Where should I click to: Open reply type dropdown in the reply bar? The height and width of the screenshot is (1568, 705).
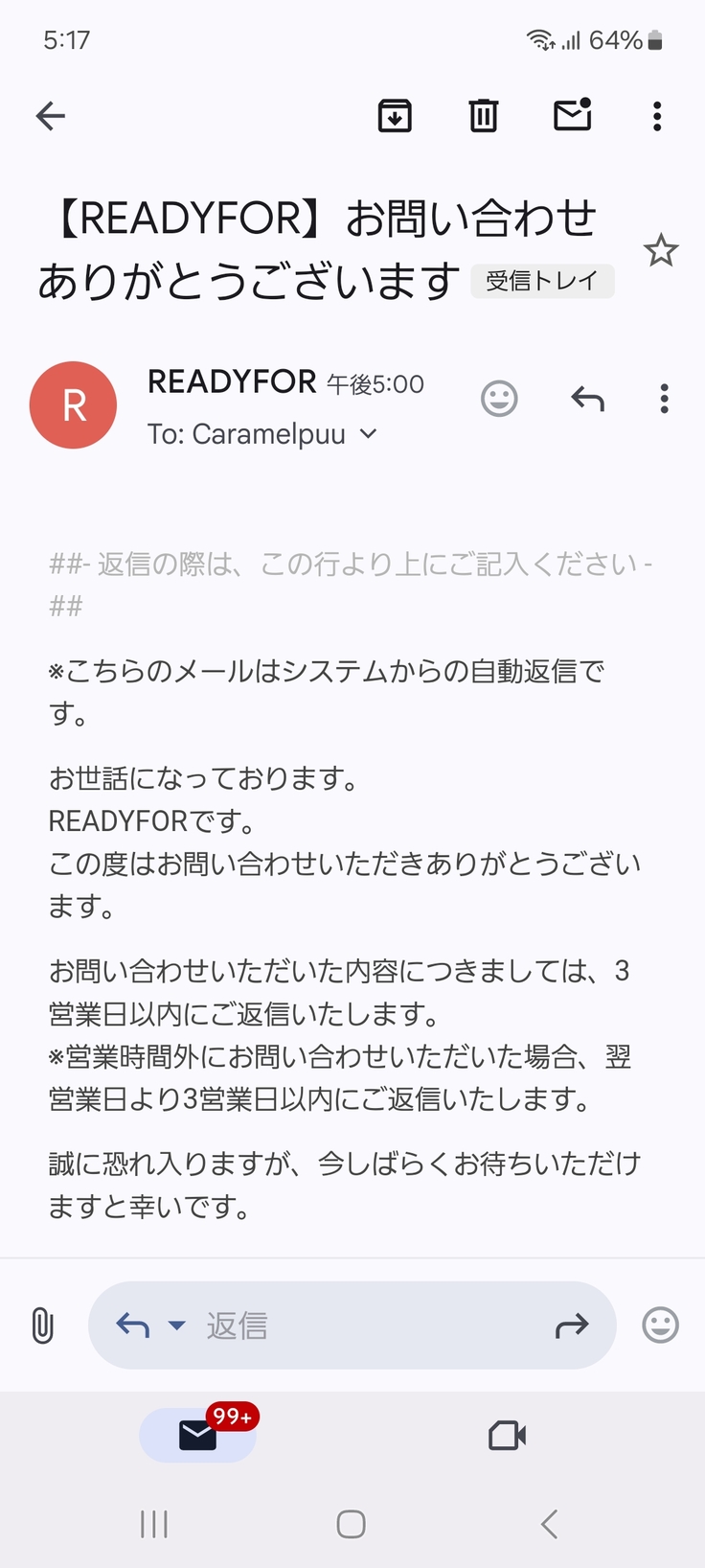(x=176, y=1326)
